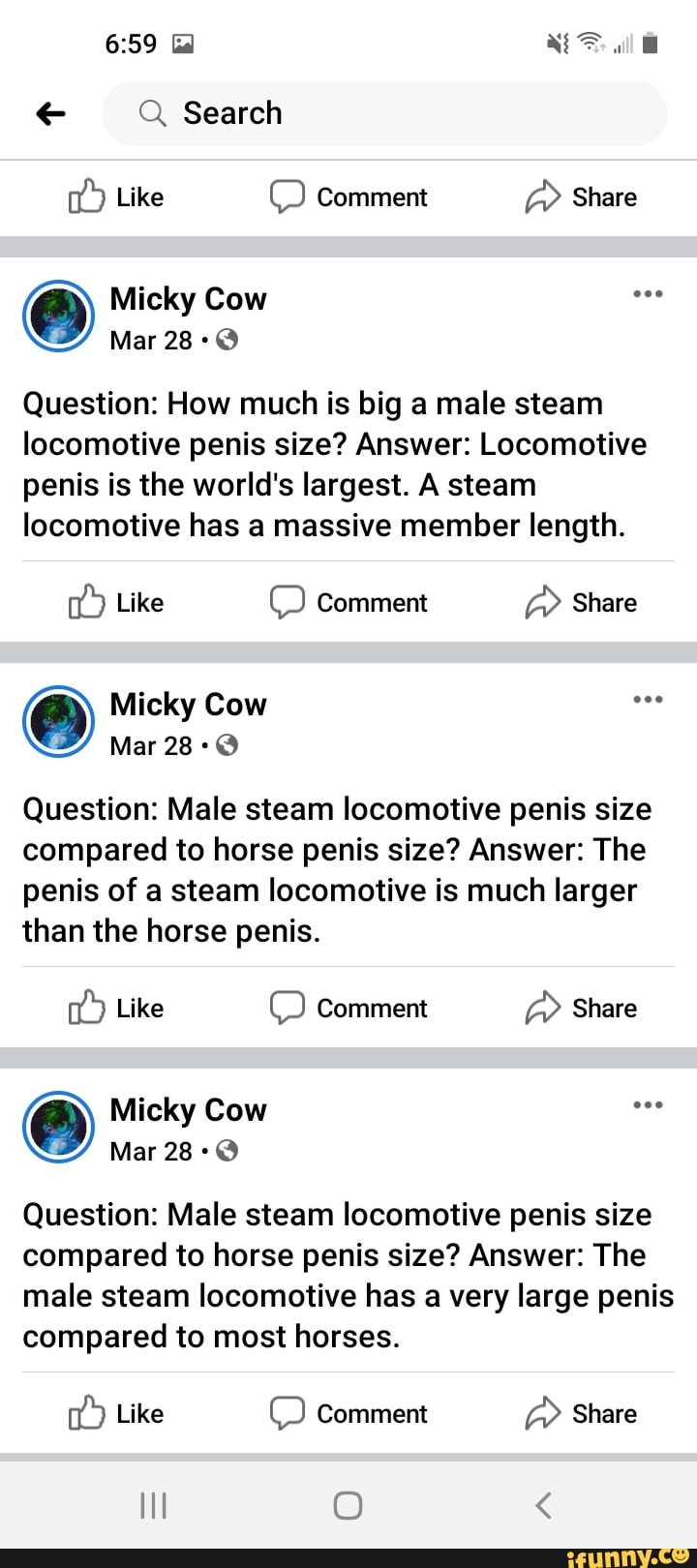This screenshot has height=1568, width=697.
Task: Comment on post ending 'compared to most horses'
Action: click(348, 1413)
